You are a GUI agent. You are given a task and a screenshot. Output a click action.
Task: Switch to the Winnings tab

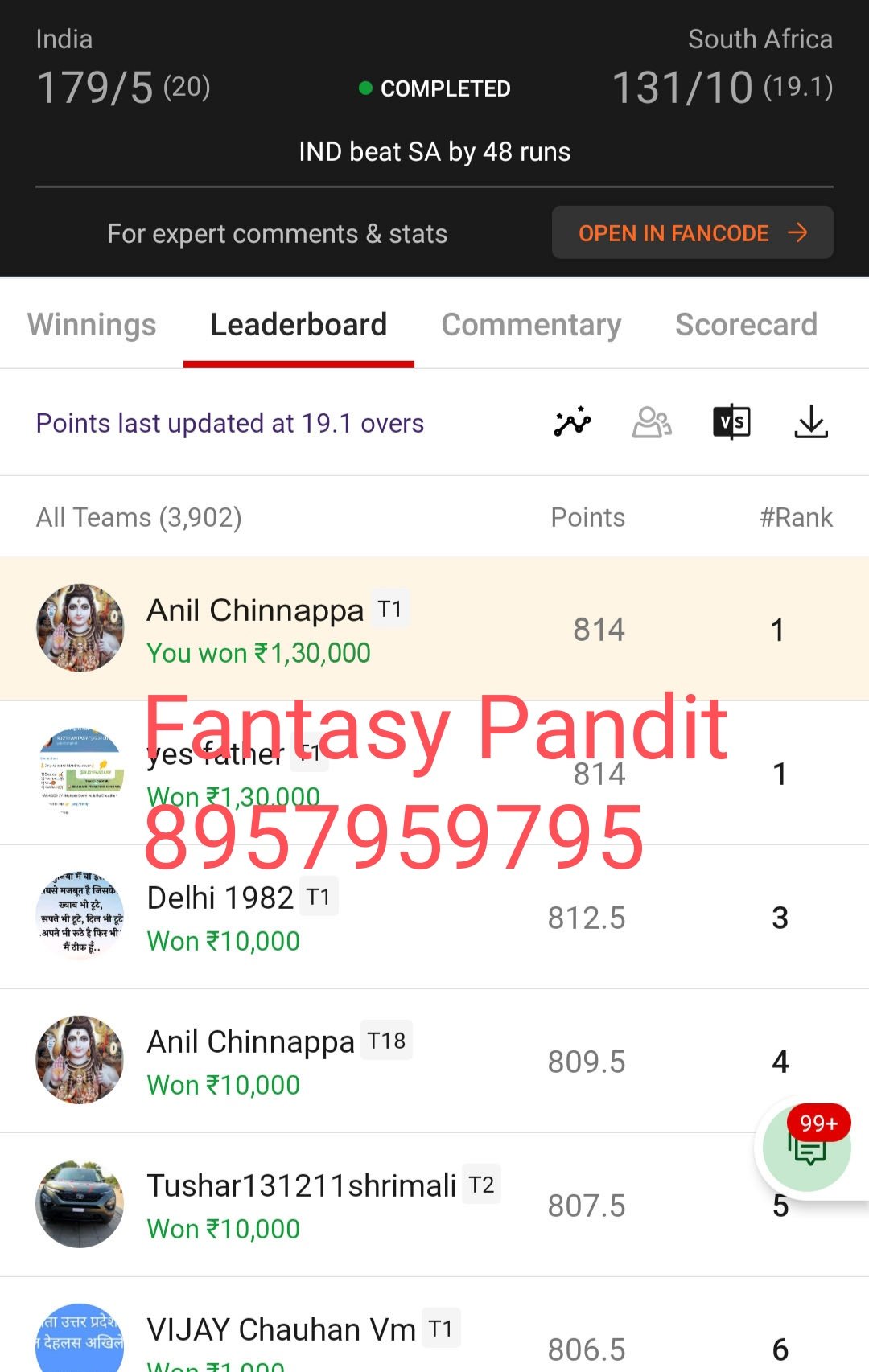[x=92, y=325]
